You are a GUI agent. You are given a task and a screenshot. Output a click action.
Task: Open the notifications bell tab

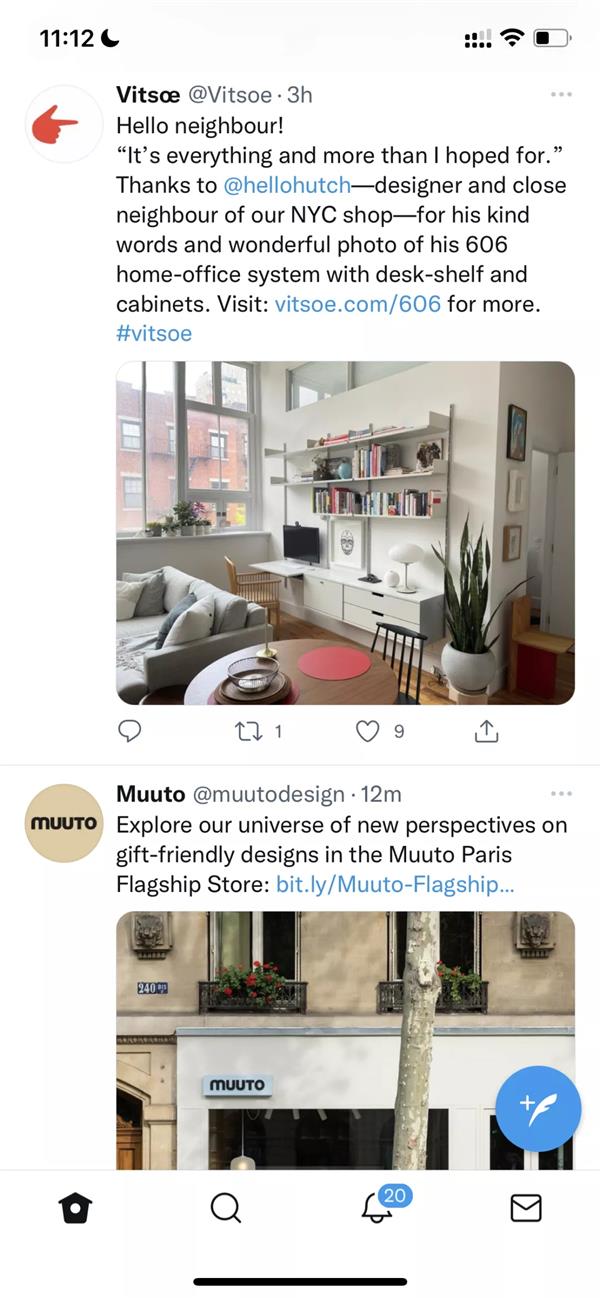[x=377, y=1208]
